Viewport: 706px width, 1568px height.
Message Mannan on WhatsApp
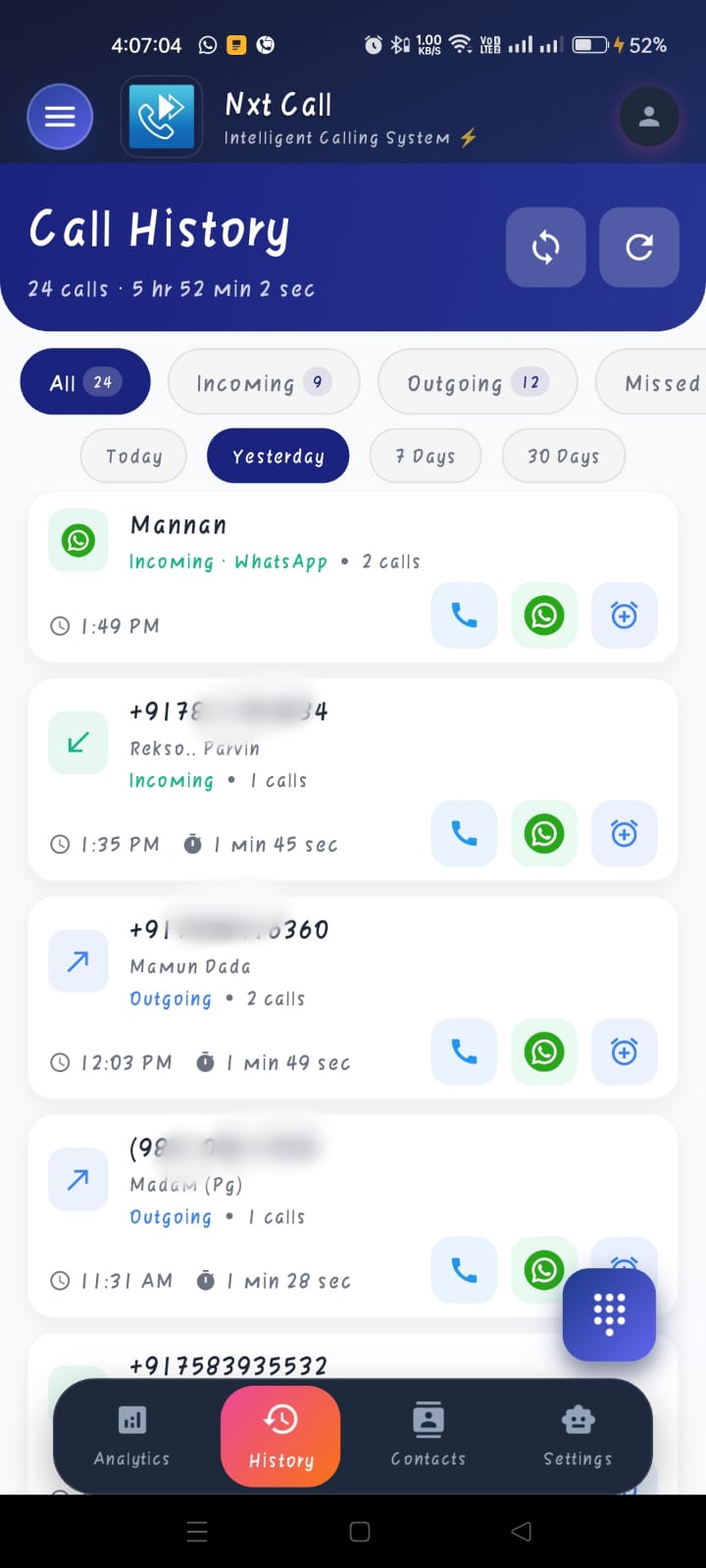tap(543, 615)
